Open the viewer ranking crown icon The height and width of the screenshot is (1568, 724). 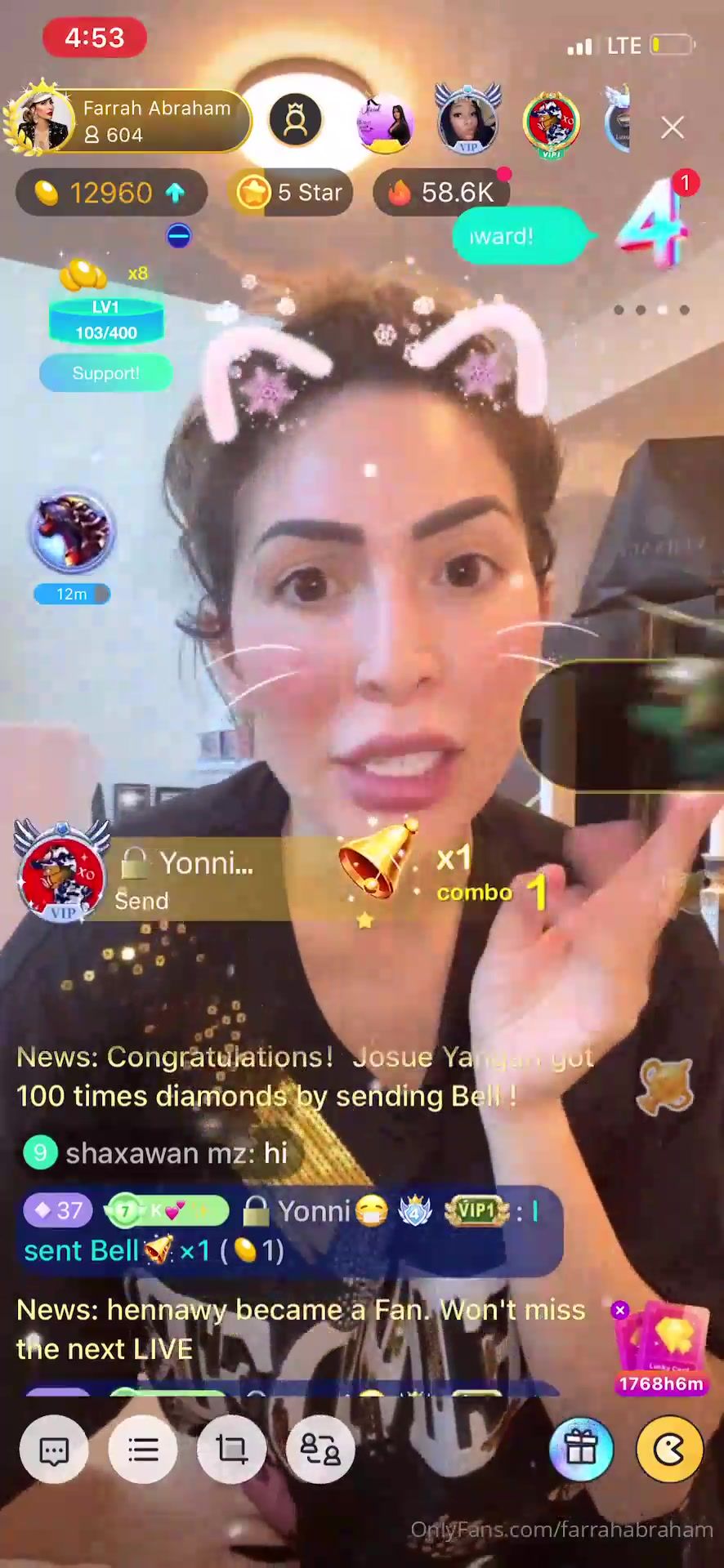[295, 121]
